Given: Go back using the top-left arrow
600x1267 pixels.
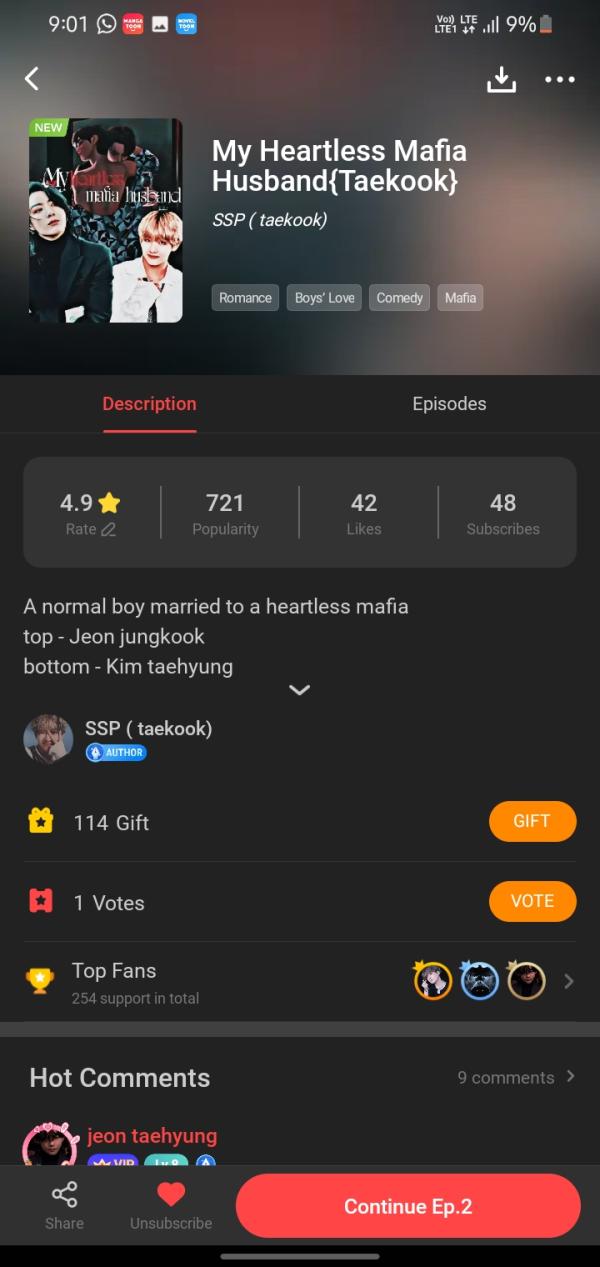Looking at the screenshot, I should [32, 79].
